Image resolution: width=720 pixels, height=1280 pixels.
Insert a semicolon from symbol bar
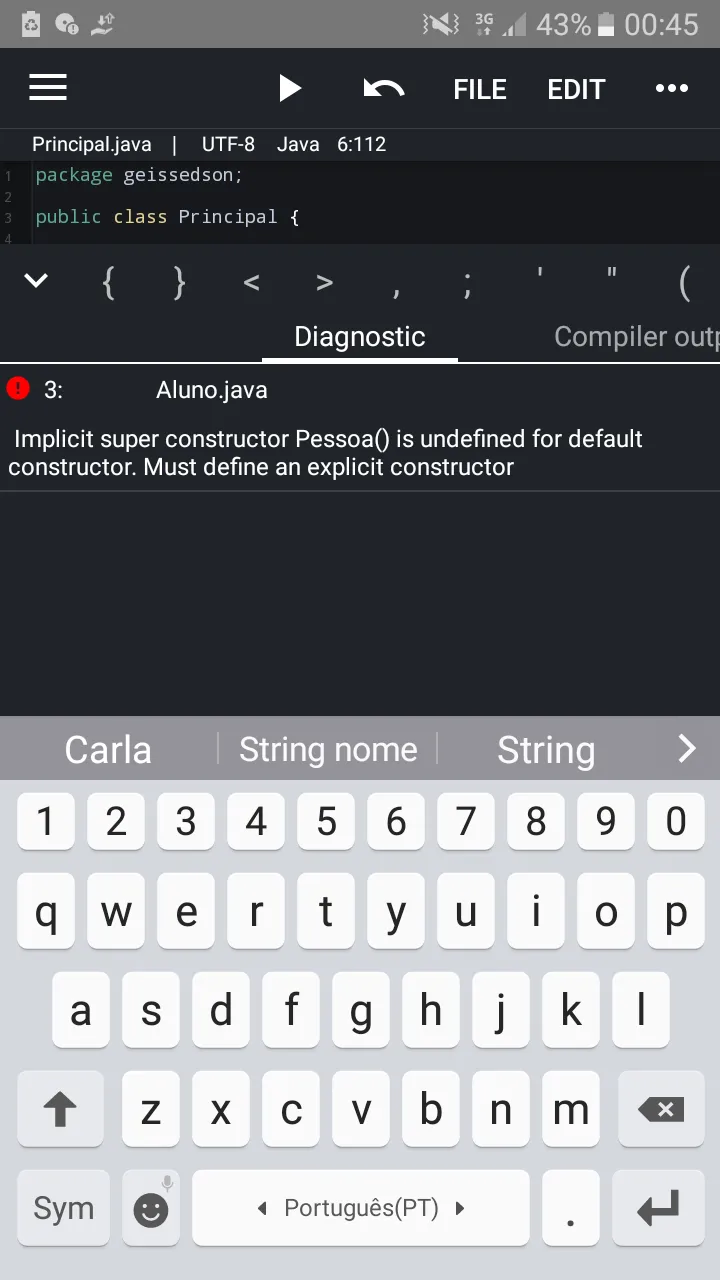[467, 283]
